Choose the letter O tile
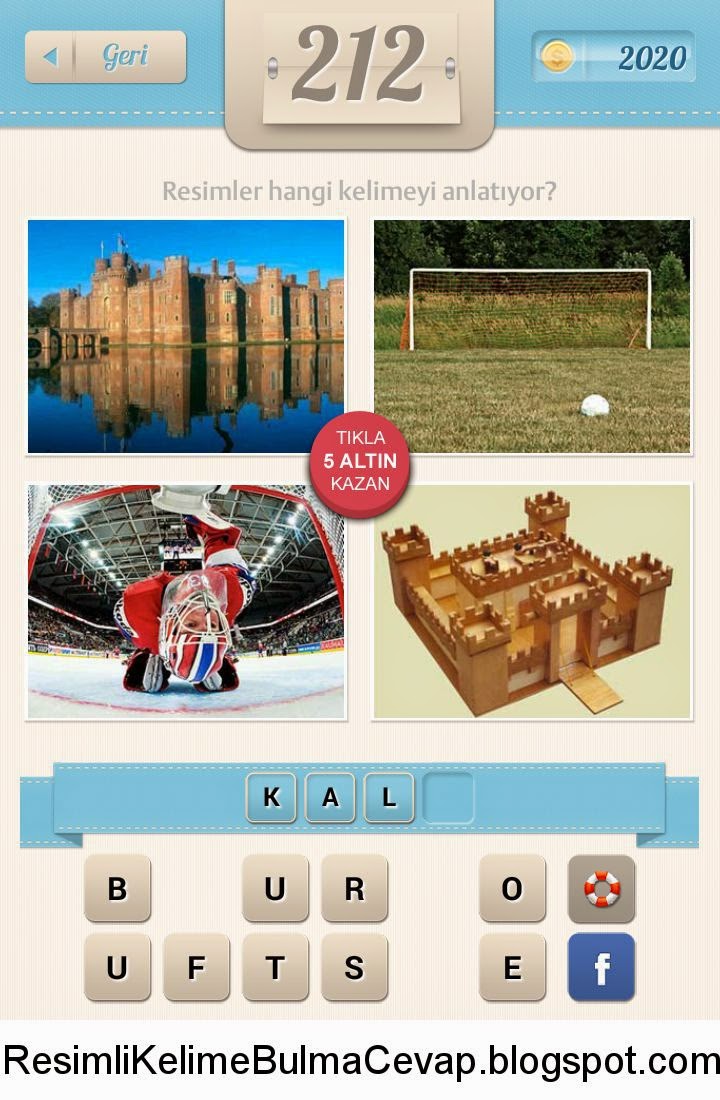 point(512,888)
